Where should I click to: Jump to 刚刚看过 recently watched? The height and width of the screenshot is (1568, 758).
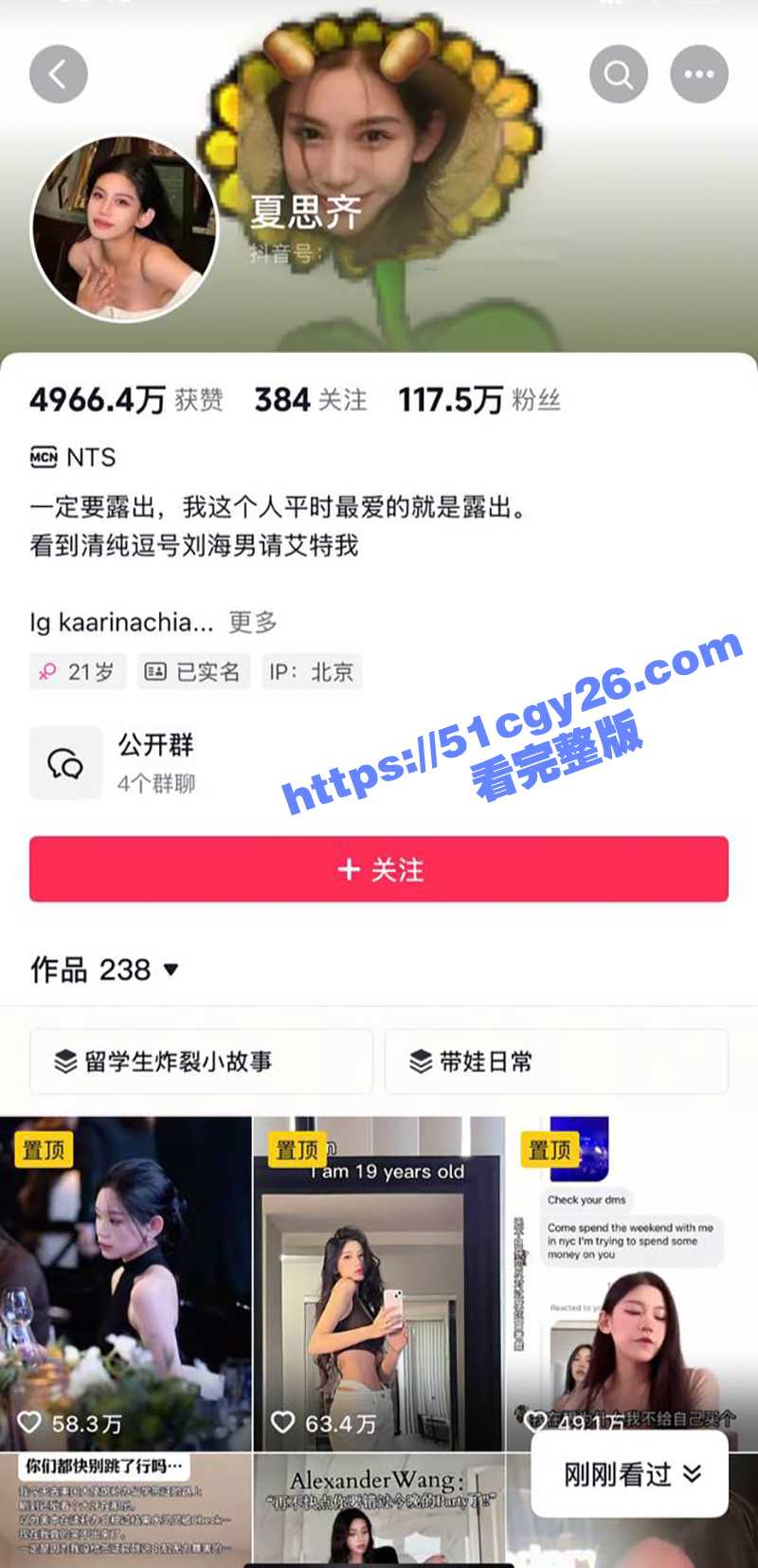pos(630,1474)
